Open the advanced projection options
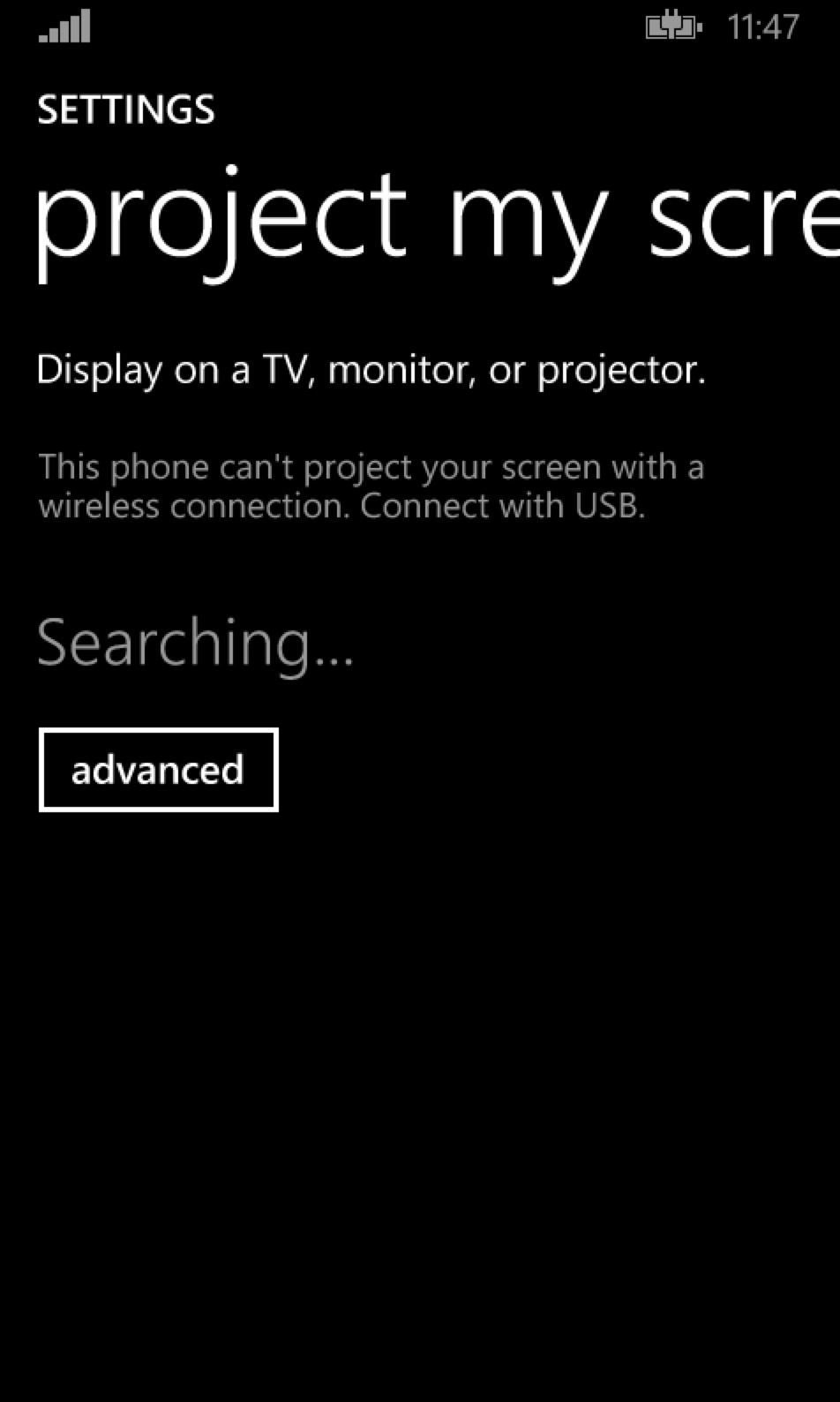Viewport: 840px width, 1402px height. [159, 770]
